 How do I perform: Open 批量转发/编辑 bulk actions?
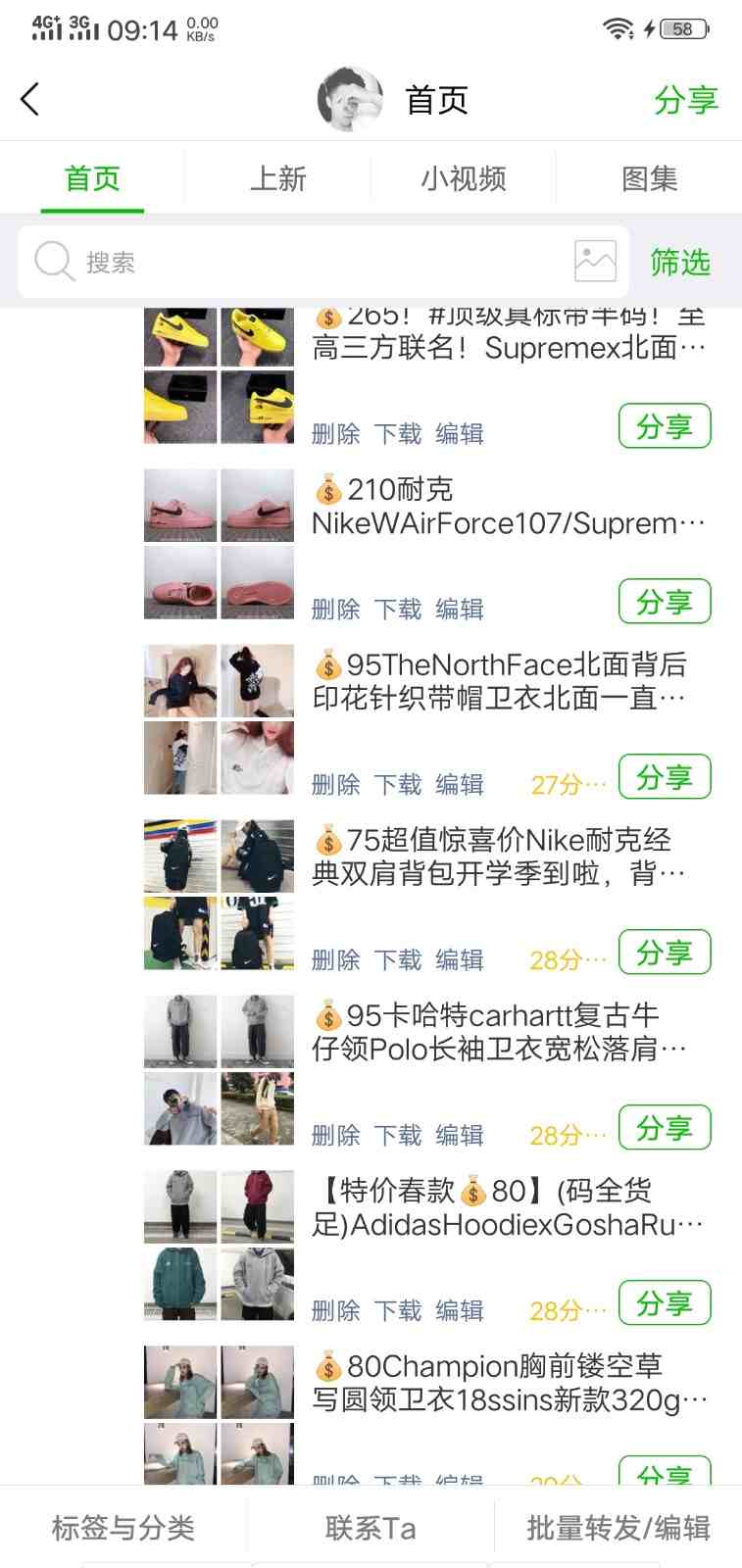618,1527
